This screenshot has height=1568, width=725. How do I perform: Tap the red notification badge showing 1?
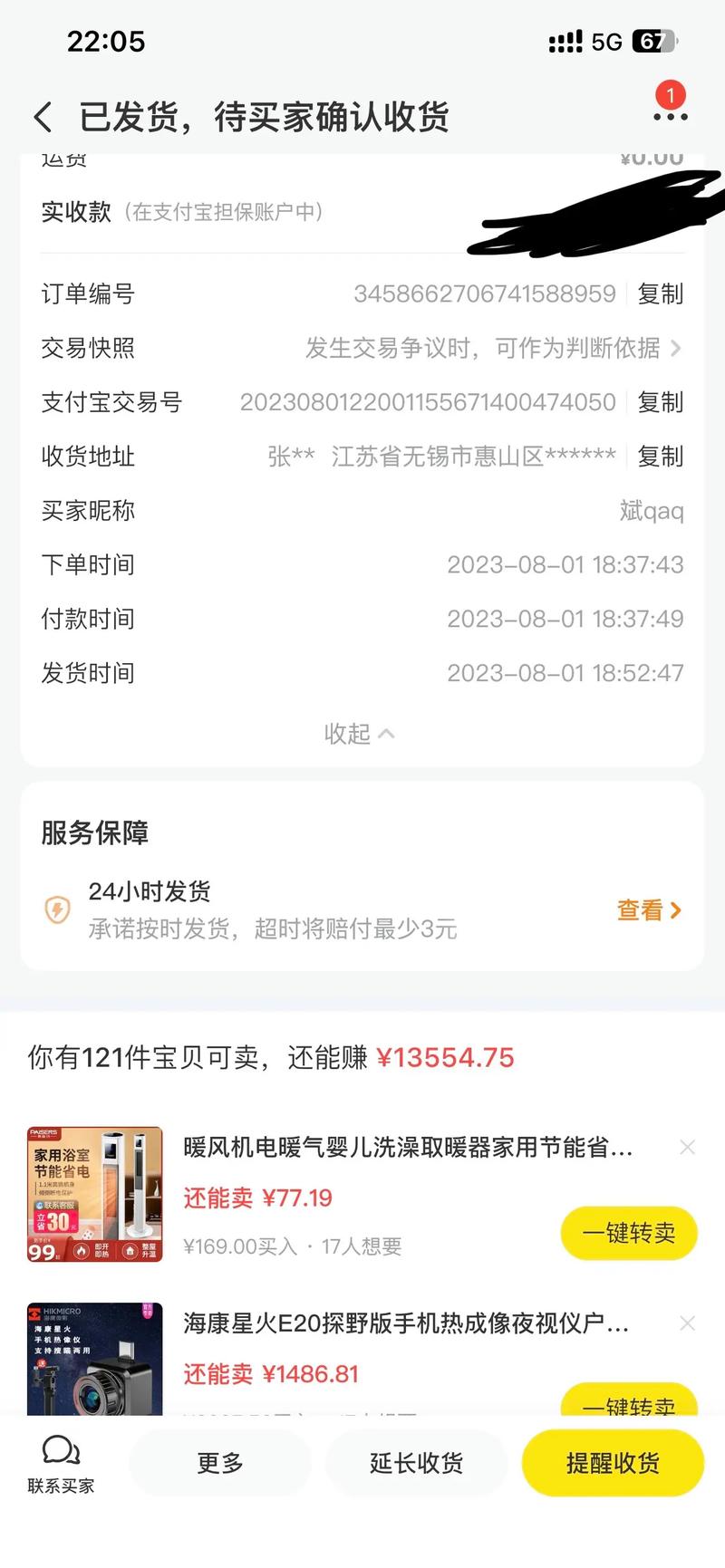(671, 94)
